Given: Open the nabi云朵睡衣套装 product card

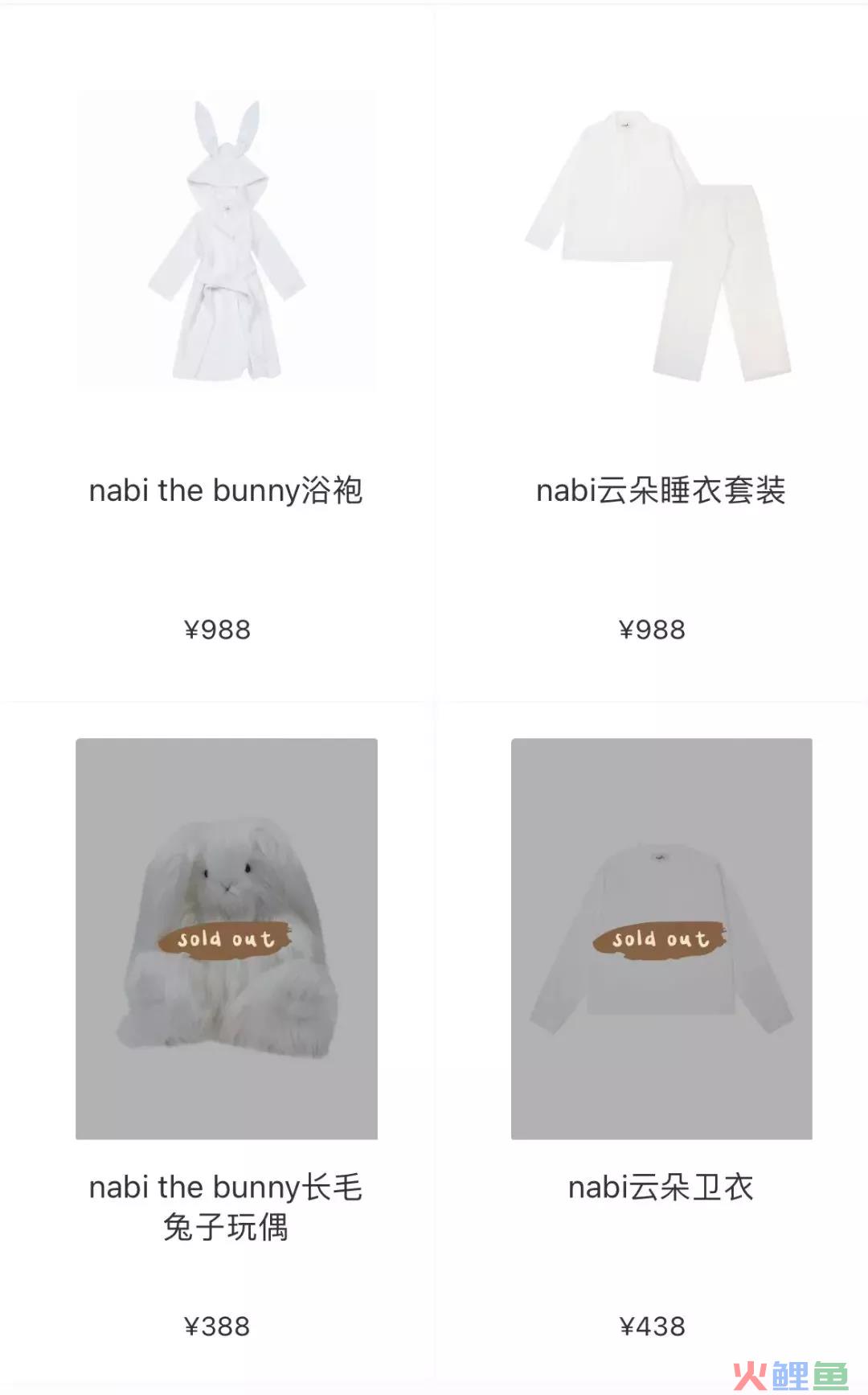Looking at the screenshot, I should pyautogui.click(x=653, y=354).
